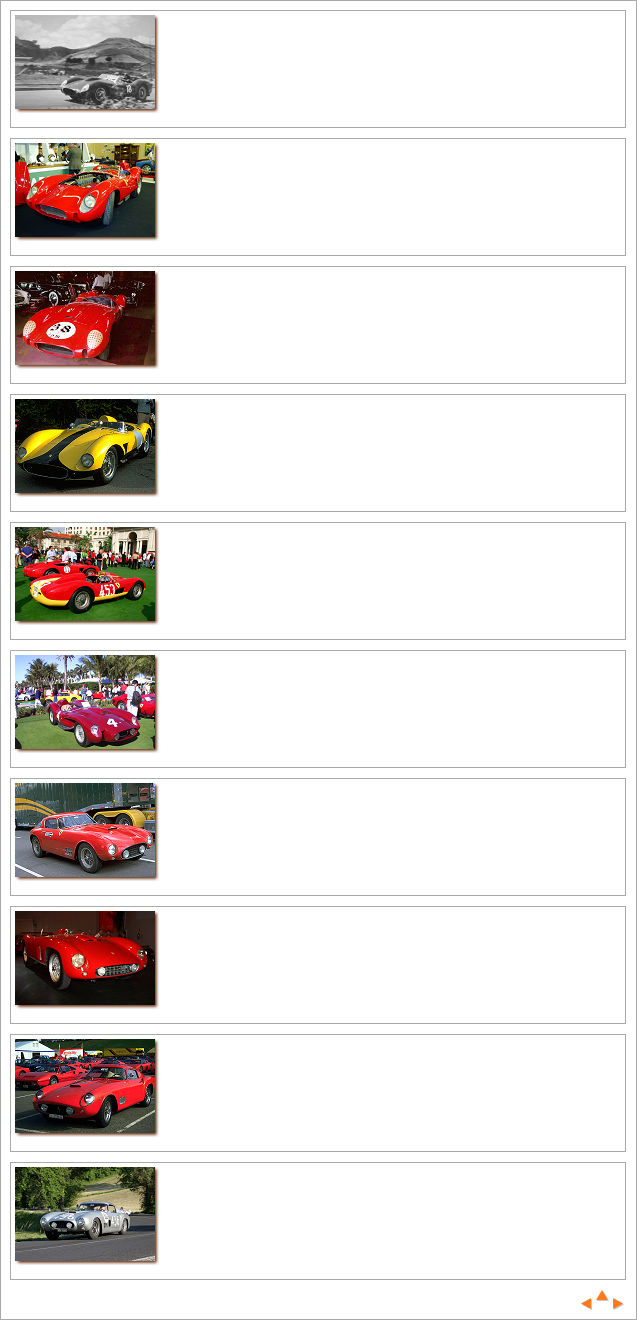View the silver coupe on the road

[85, 1214]
